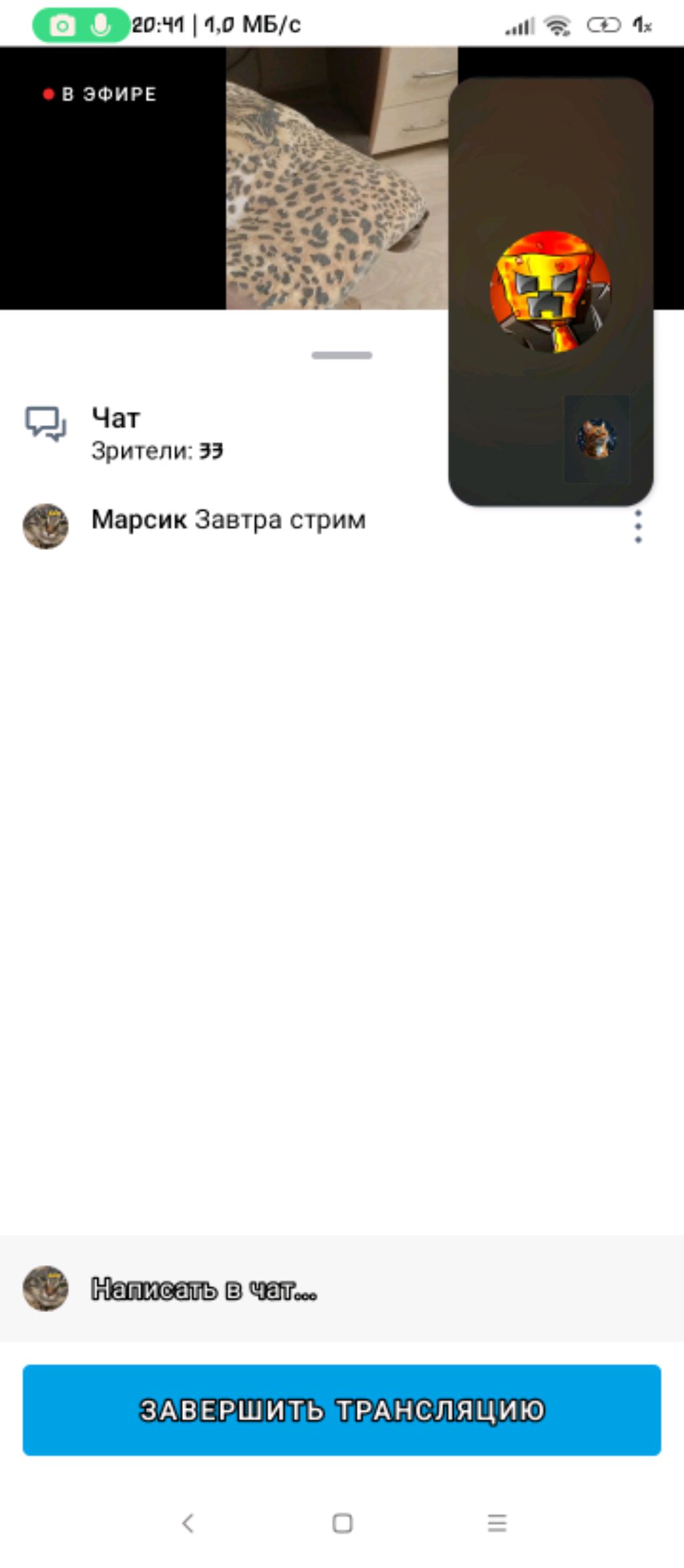Image resolution: width=684 pixels, height=1568 pixels.
Task: Open the Чат viewers section
Action: pyautogui.click(x=124, y=434)
